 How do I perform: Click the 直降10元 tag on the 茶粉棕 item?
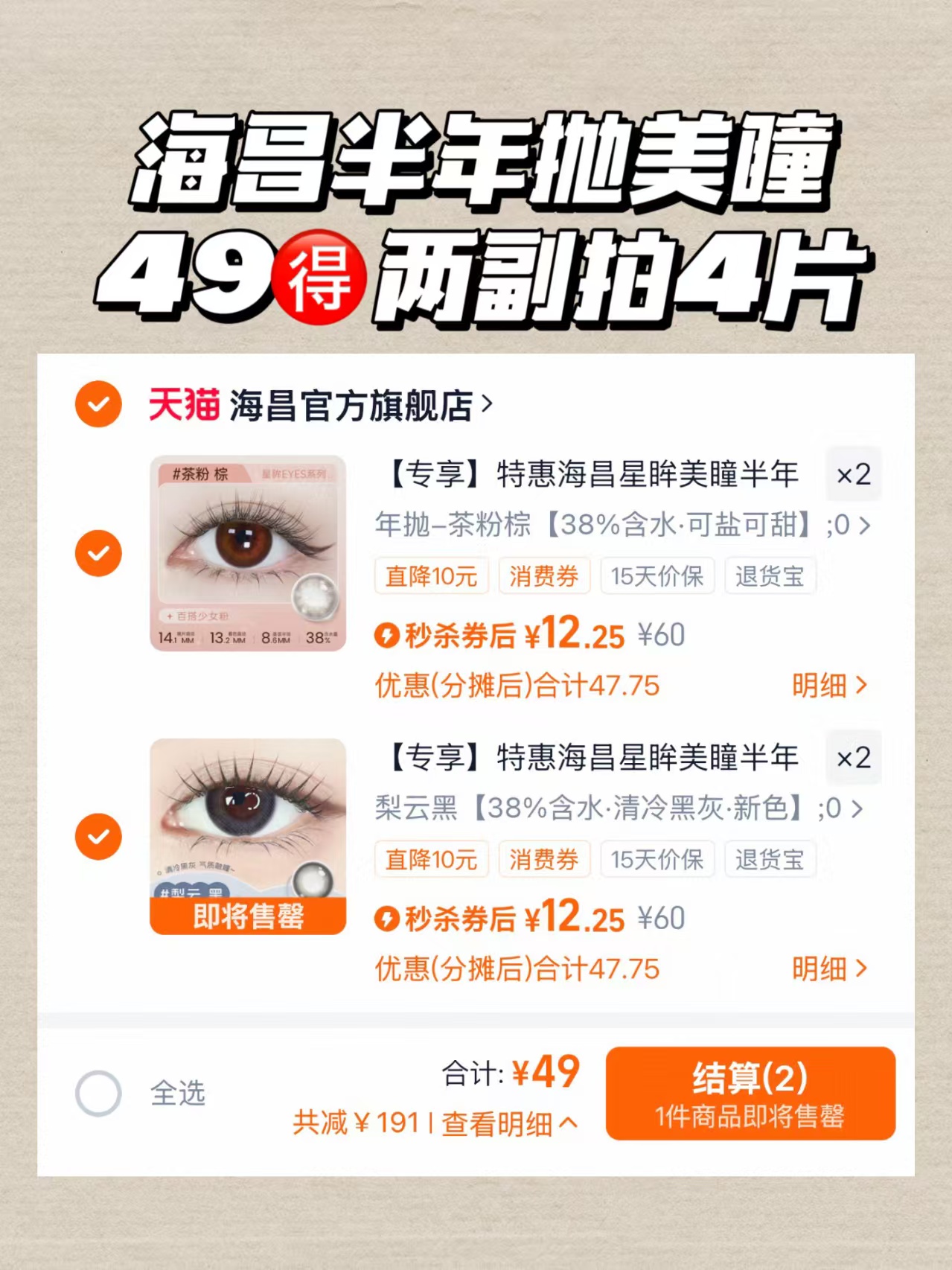[x=432, y=575]
